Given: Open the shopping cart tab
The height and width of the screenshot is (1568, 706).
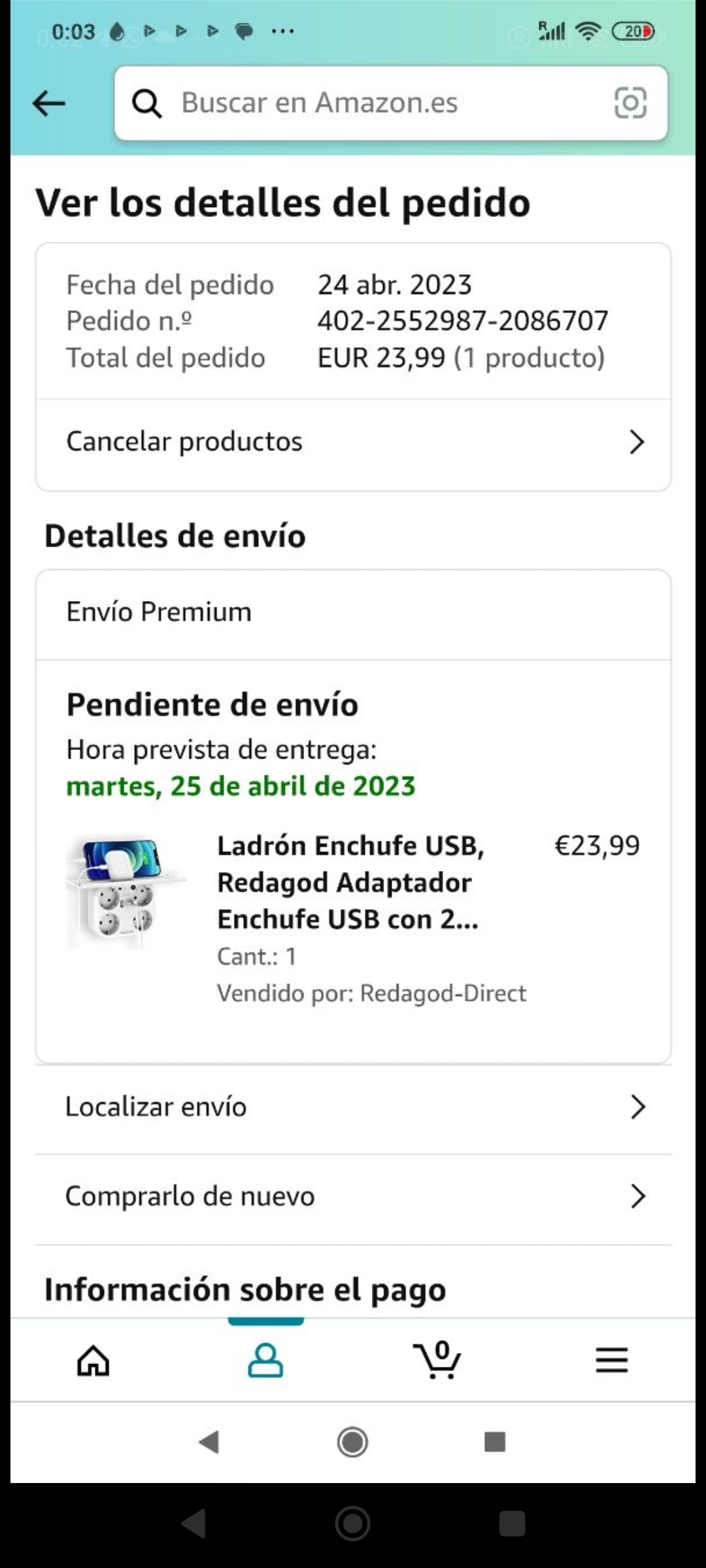Looking at the screenshot, I should click(x=438, y=1361).
